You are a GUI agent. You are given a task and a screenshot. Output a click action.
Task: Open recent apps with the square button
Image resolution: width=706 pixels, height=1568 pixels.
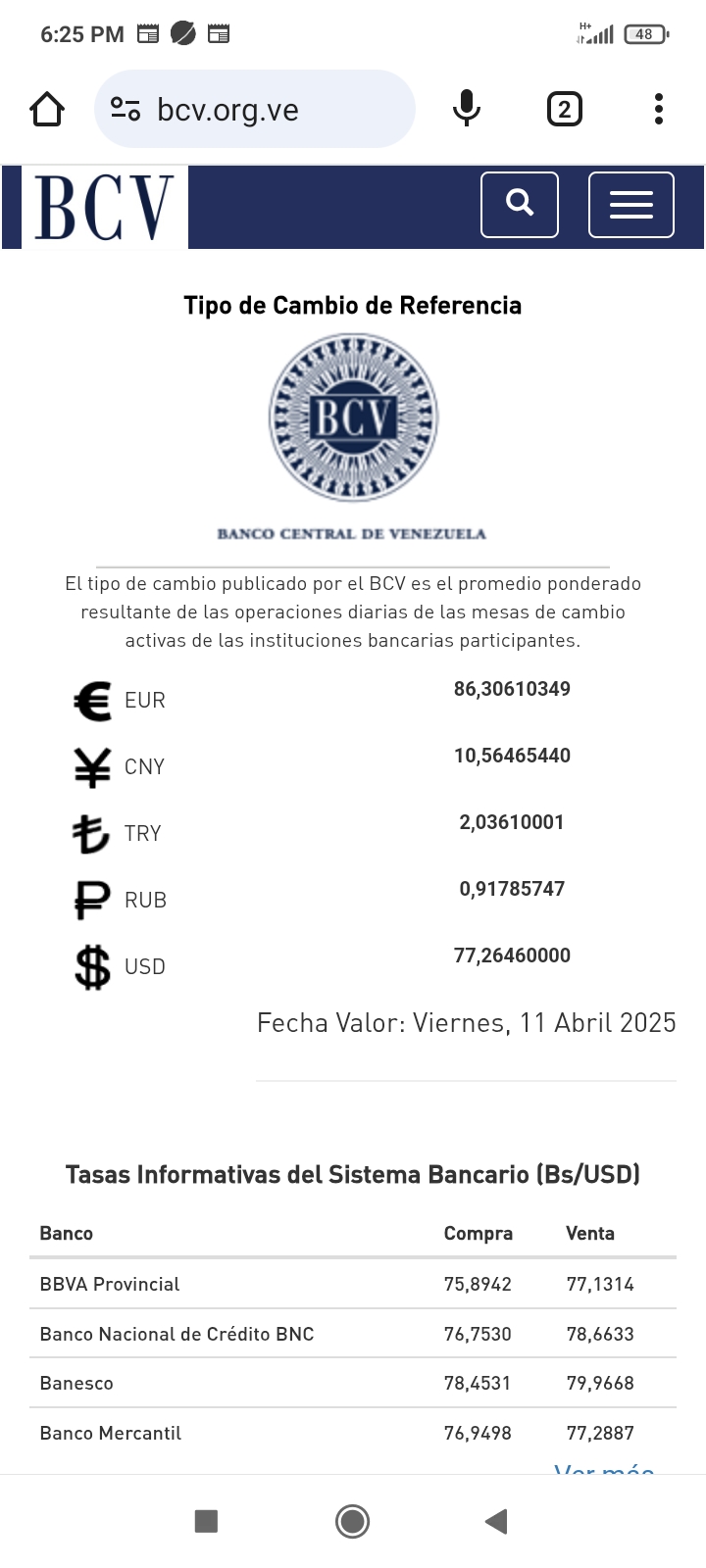point(206,1521)
